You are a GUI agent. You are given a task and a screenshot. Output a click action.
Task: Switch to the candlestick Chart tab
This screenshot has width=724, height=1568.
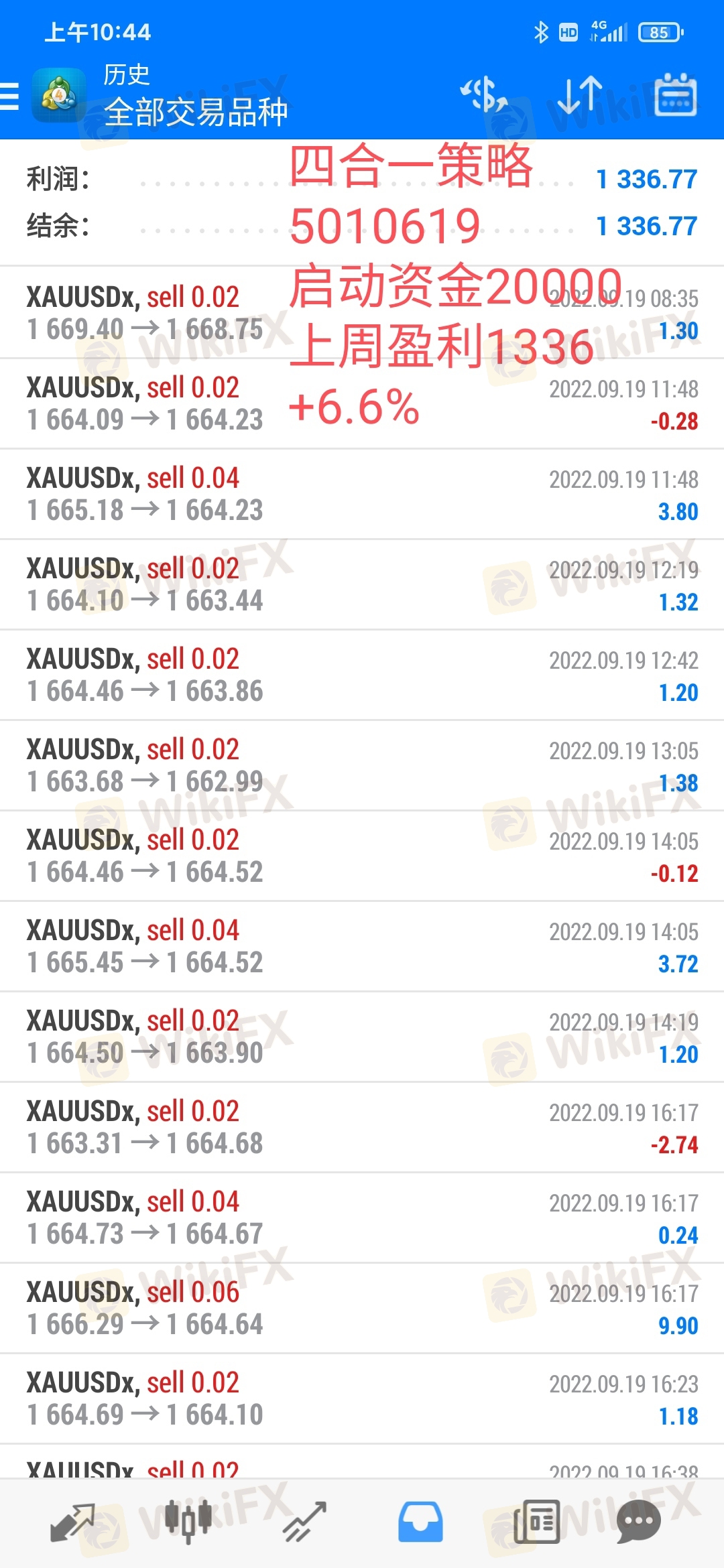[188, 1522]
